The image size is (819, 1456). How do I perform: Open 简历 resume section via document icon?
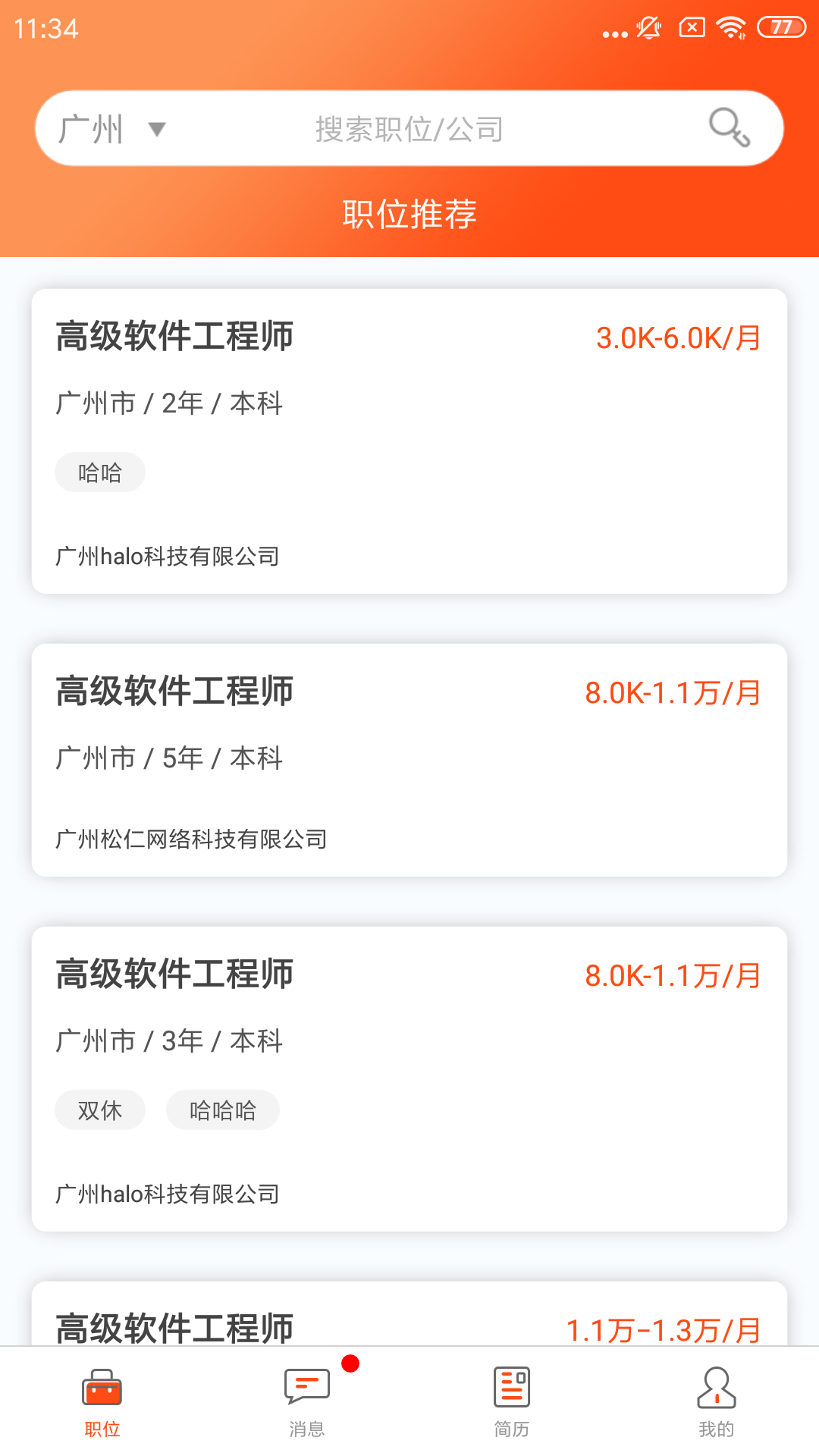(512, 1388)
